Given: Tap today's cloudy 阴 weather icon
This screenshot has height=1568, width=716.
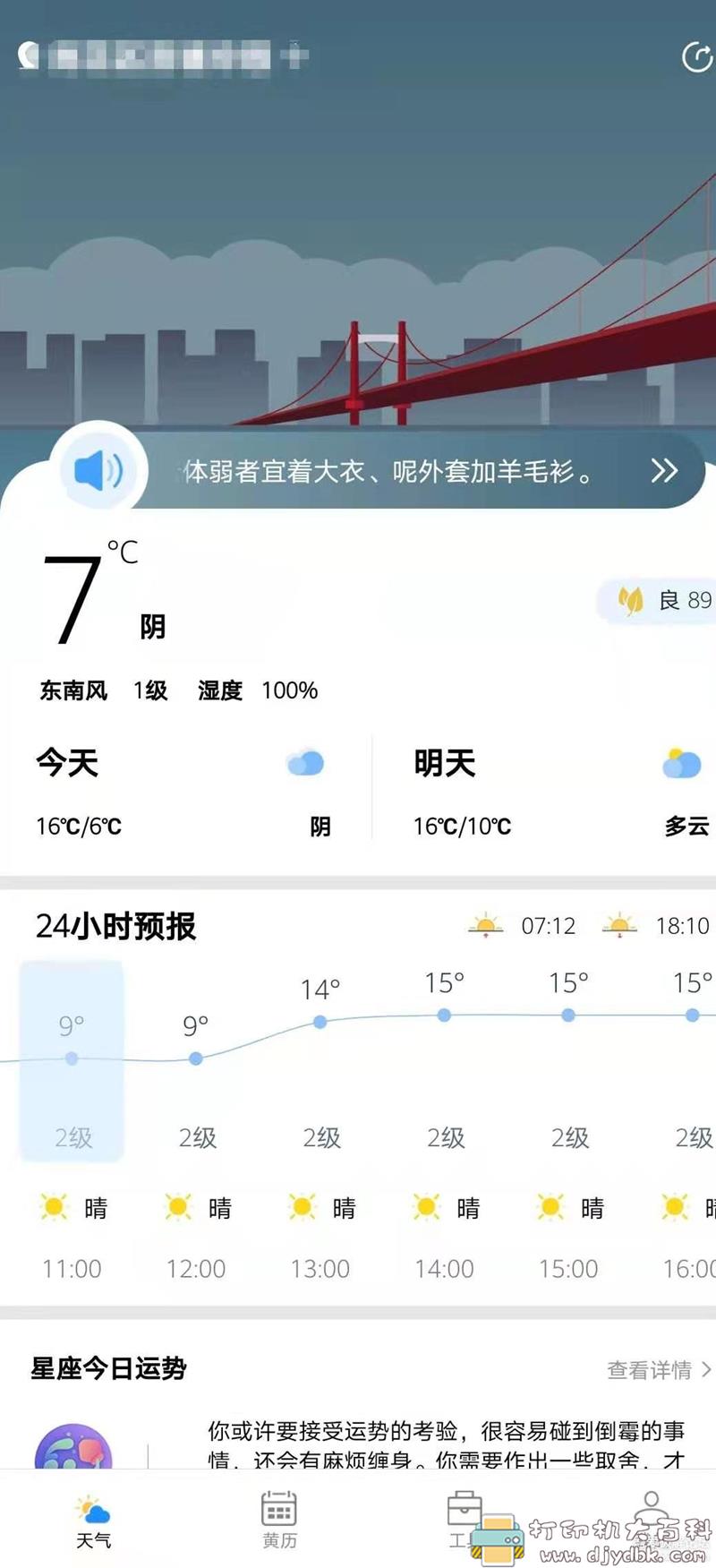Looking at the screenshot, I should point(305,762).
